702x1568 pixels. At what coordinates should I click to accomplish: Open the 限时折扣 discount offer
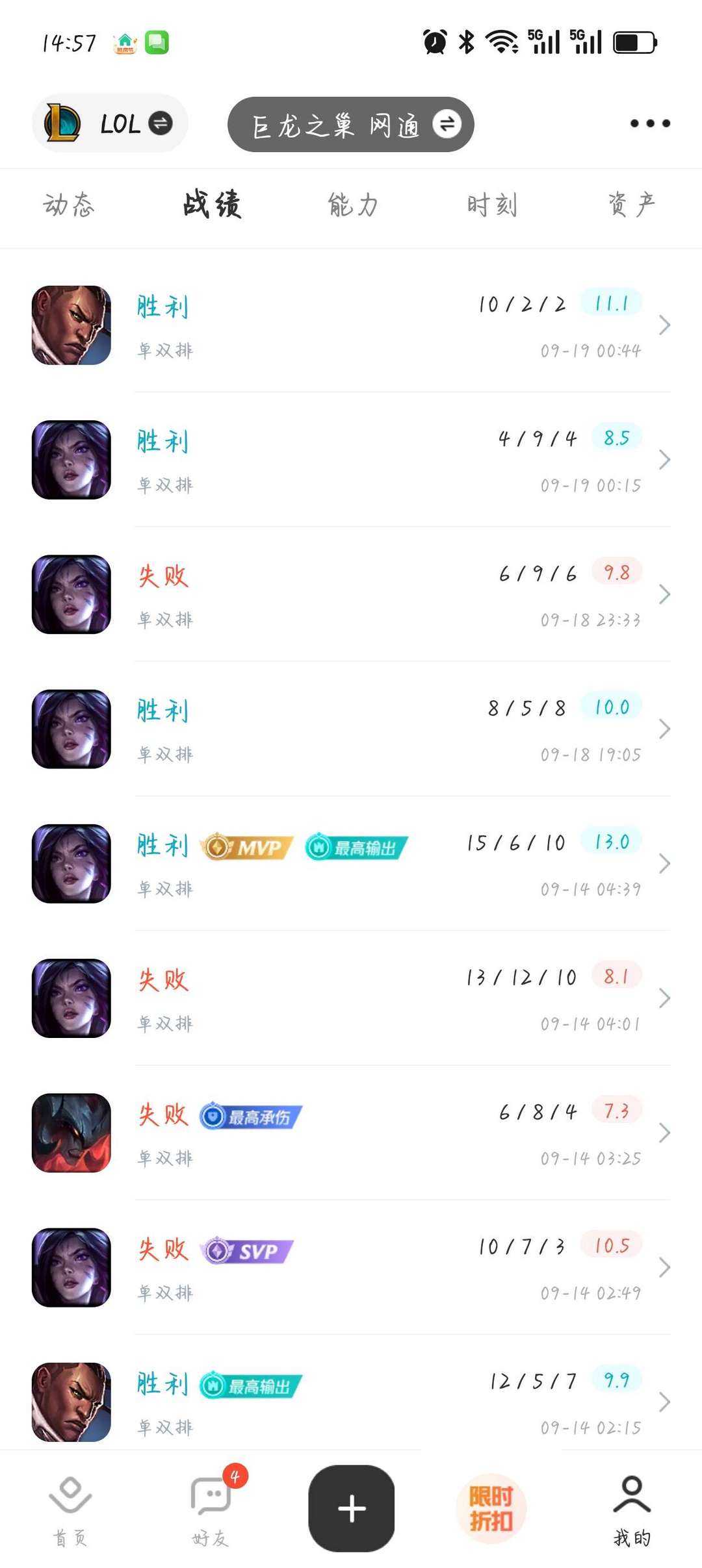[491, 1508]
